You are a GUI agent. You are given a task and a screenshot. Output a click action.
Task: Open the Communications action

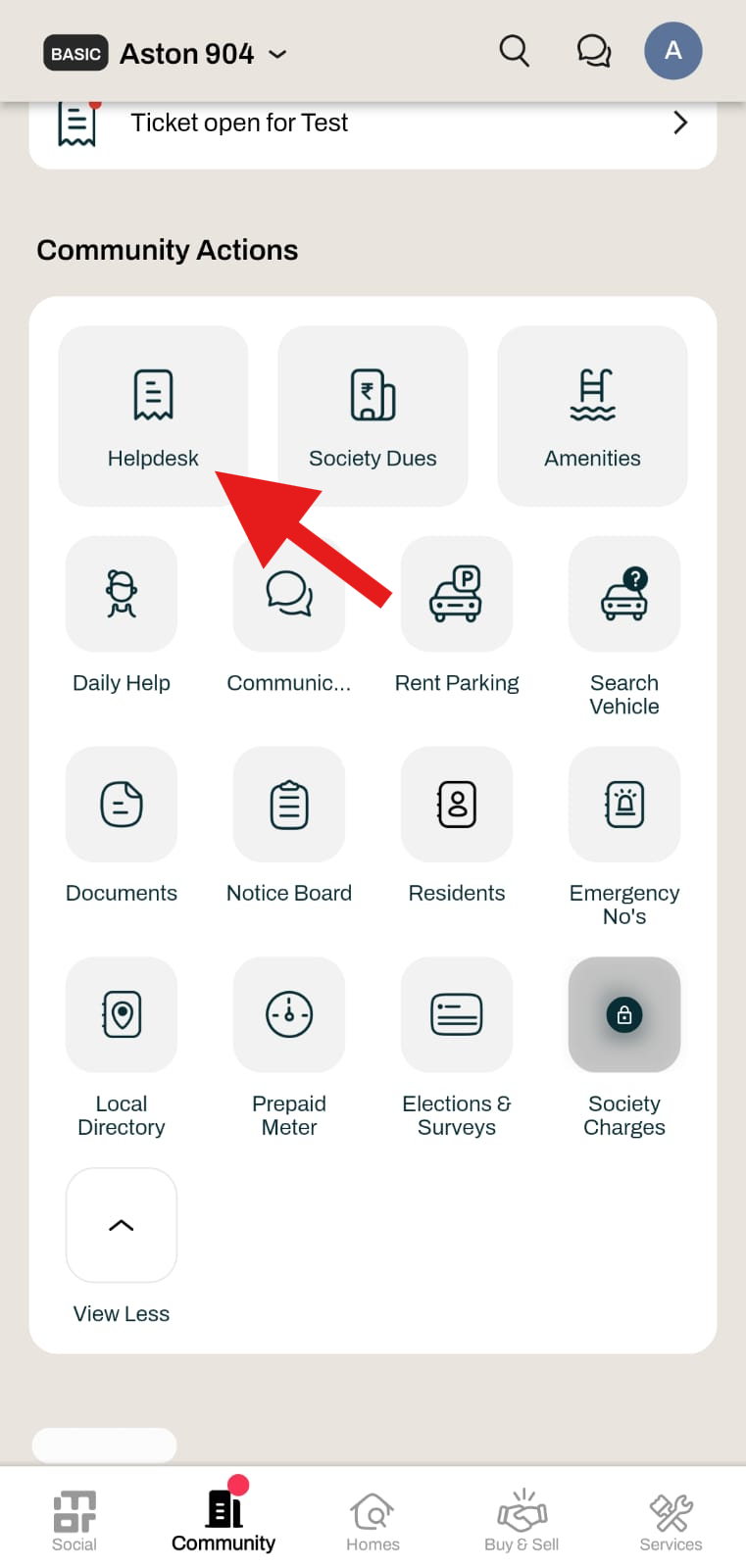pos(289,595)
